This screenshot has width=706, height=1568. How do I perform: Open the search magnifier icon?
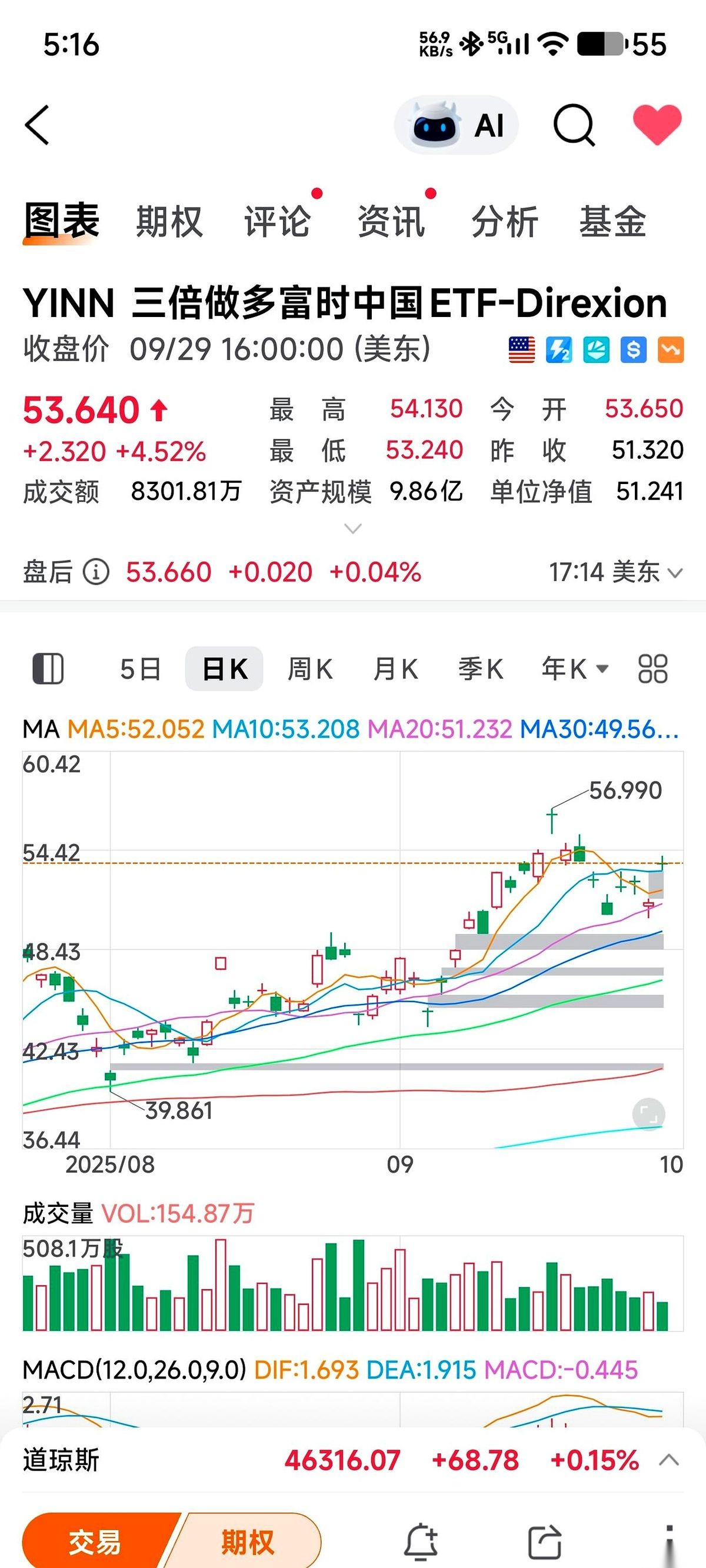coord(573,125)
